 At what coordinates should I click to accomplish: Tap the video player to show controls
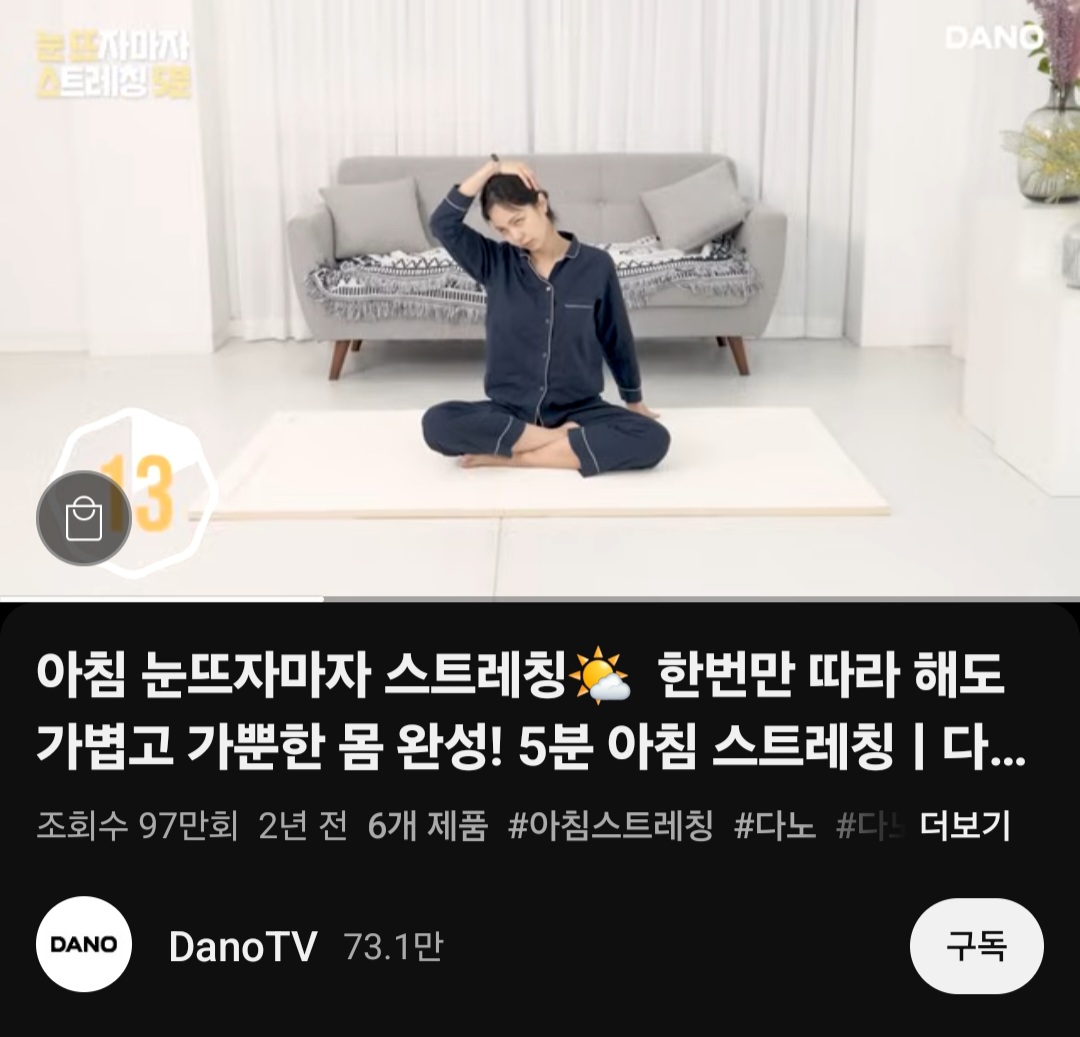pos(540,300)
